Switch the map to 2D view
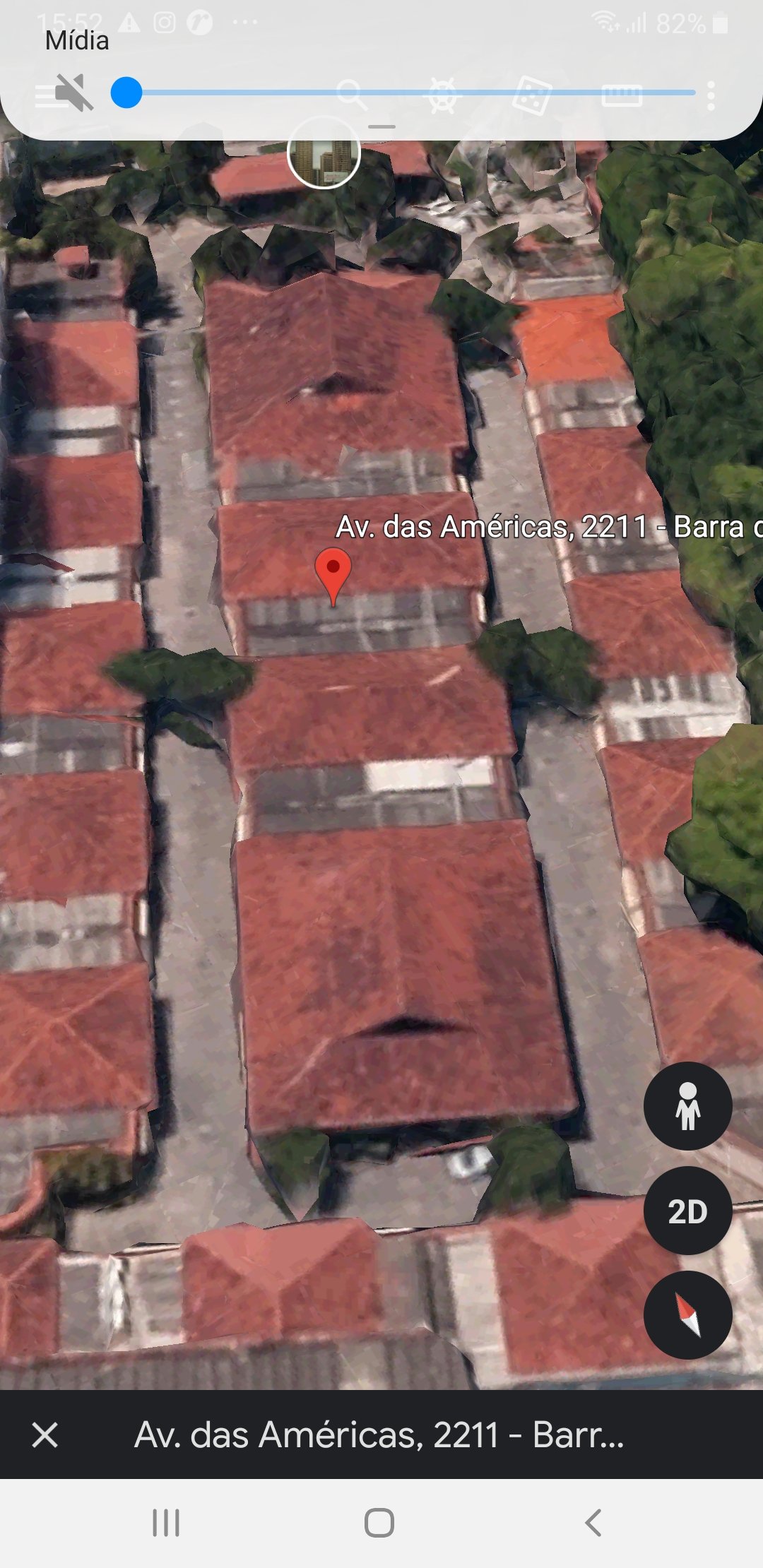 [x=687, y=1211]
